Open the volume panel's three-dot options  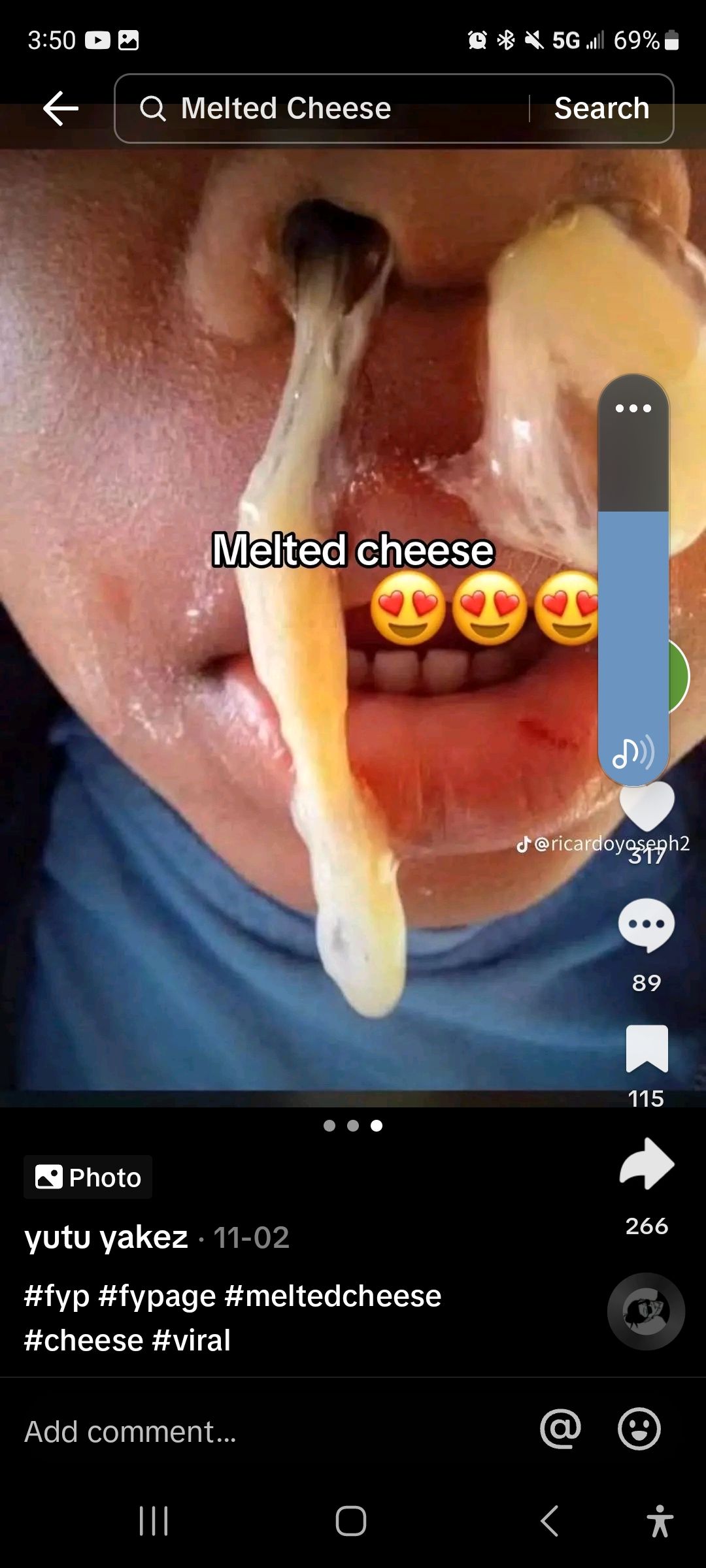[x=633, y=408]
